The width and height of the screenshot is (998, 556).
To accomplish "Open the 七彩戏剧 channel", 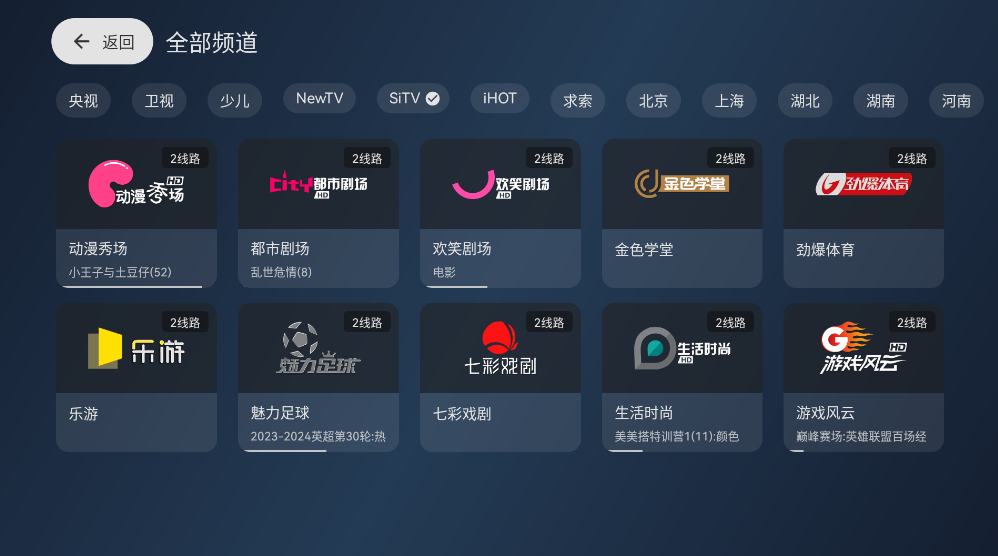I will click(500, 377).
